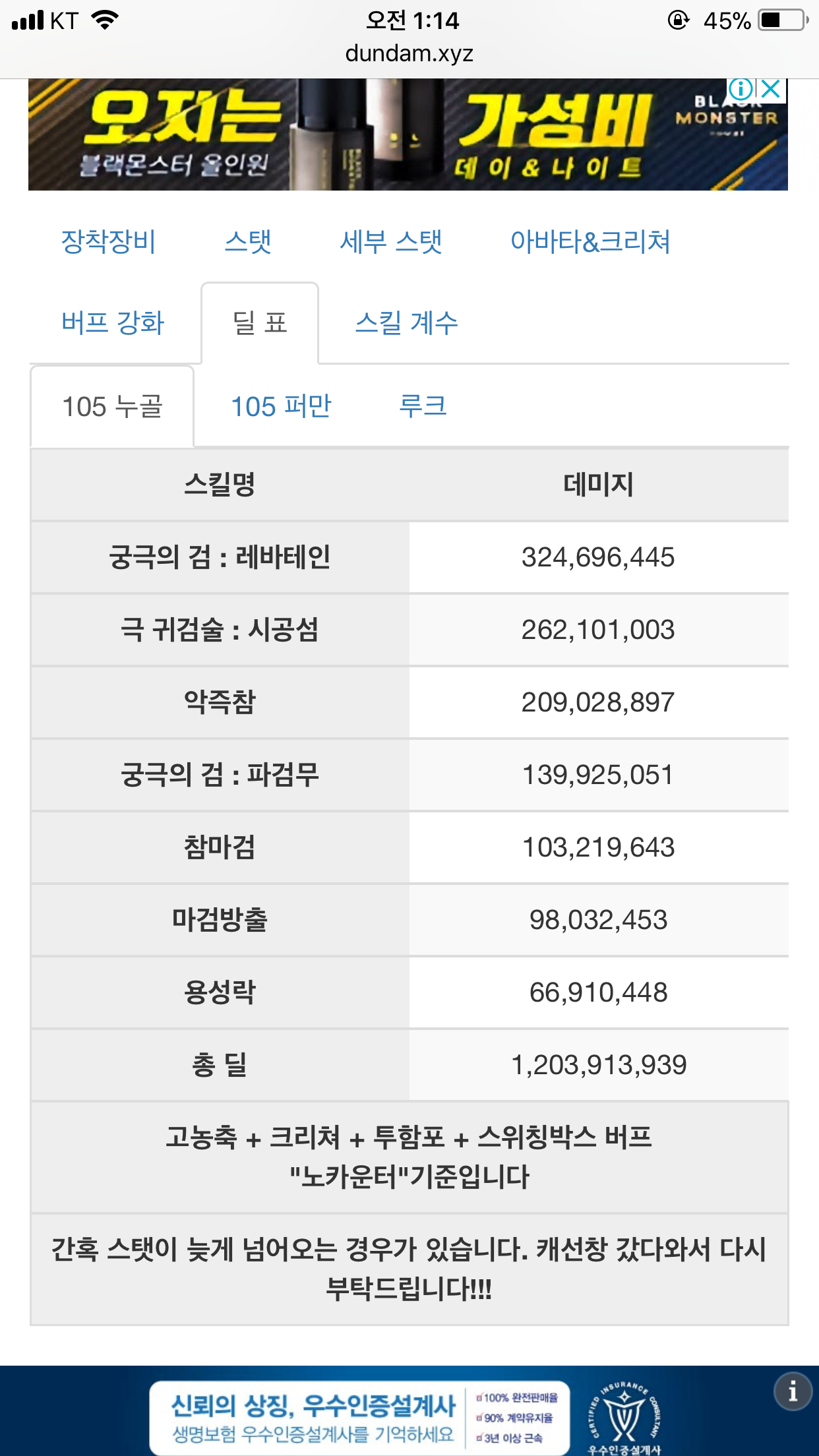
Task: Switch to 105 퍼만 sub-tab
Action: [282, 406]
